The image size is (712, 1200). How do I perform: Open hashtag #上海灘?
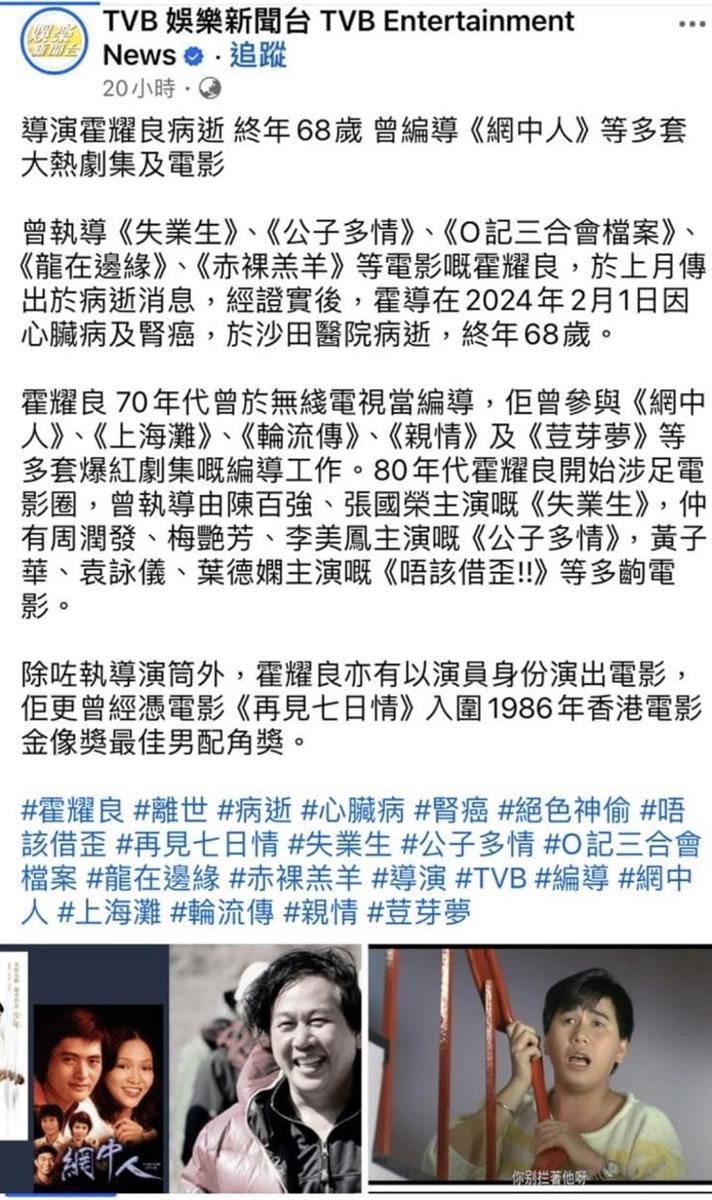pyautogui.click(x=110, y=914)
